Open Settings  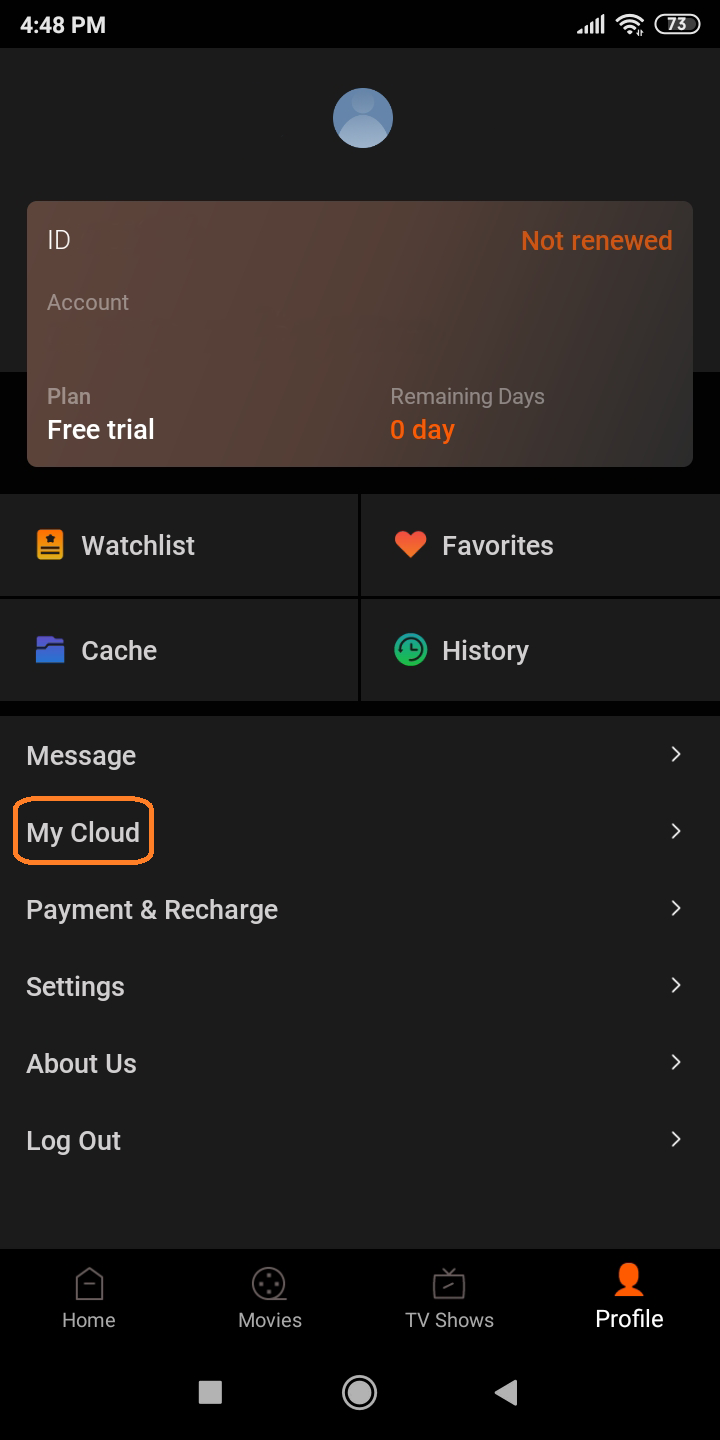coord(360,986)
